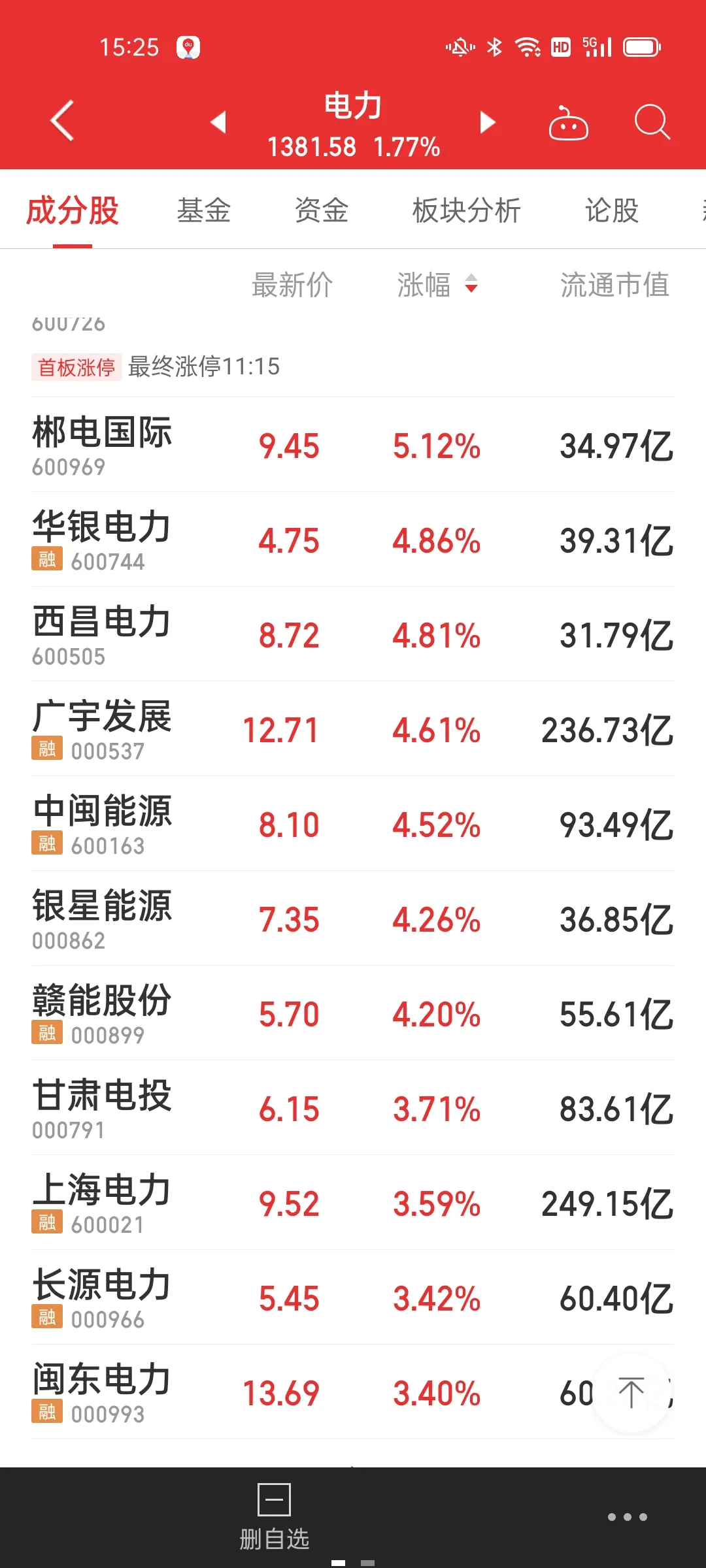Switch to the previous sector with left triangle
706x1568 pixels.
[x=218, y=122]
